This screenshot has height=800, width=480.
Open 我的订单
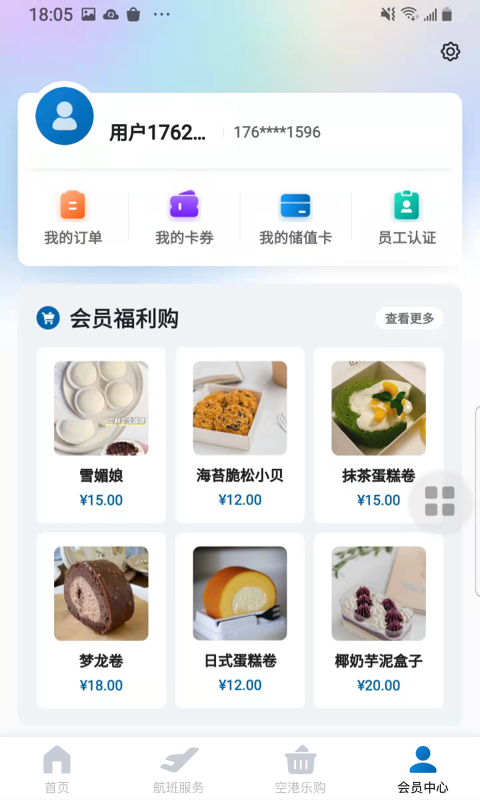point(73,218)
